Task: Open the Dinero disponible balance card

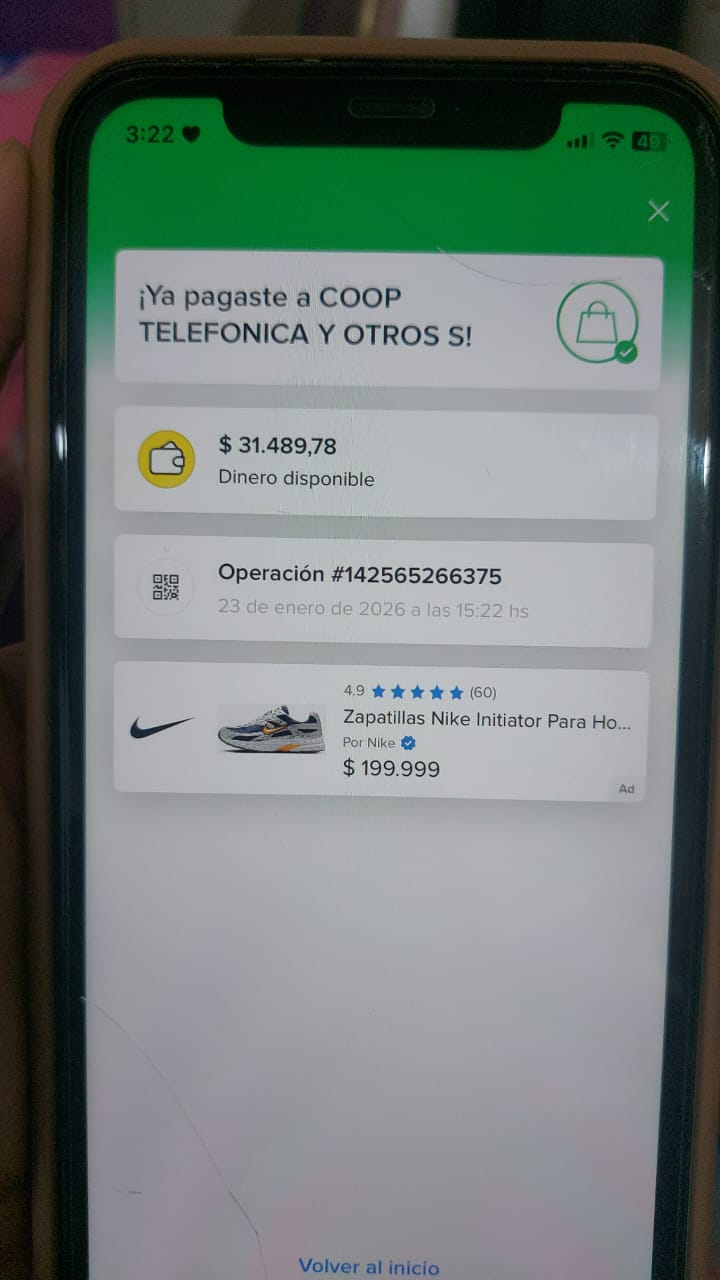Action: click(384, 463)
